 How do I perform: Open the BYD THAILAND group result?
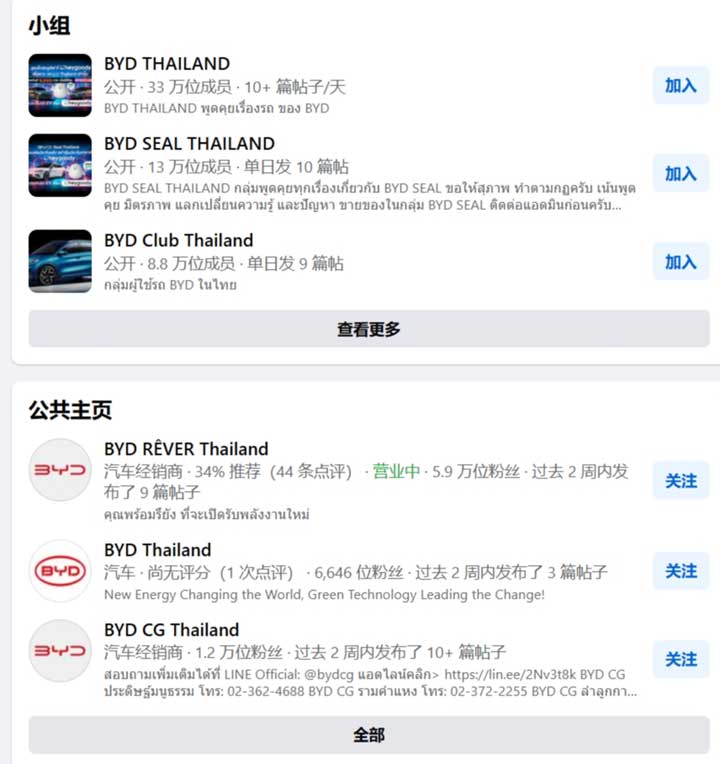click(167, 64)
